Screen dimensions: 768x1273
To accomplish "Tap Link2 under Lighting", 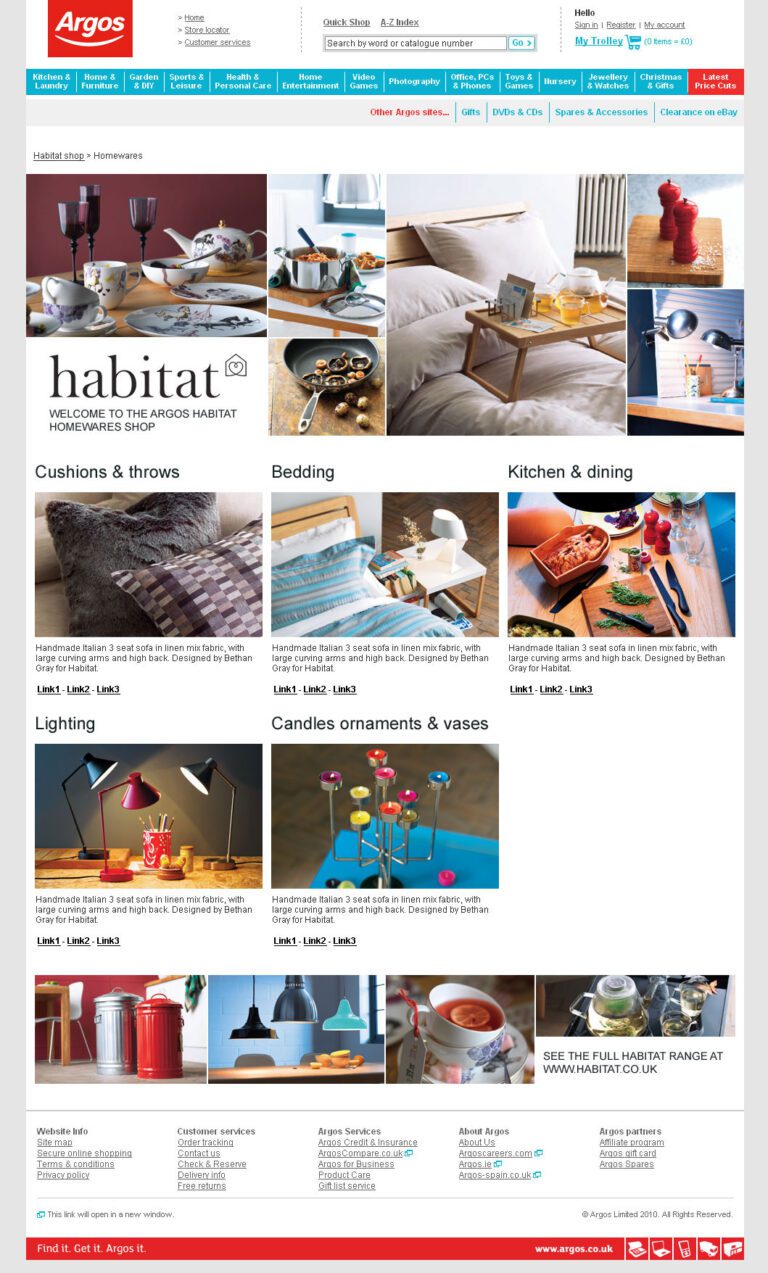I will coord(78,941).
